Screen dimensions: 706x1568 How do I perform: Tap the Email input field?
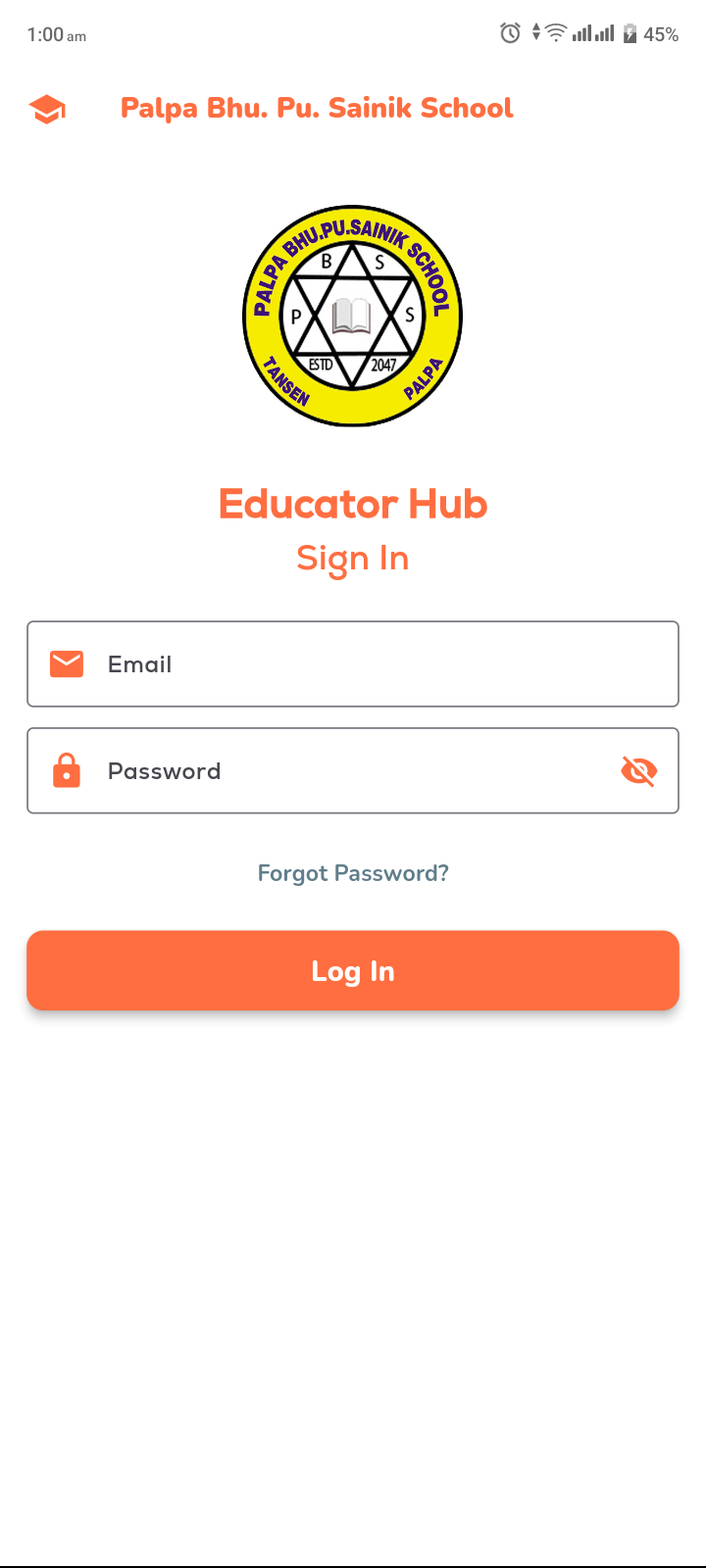pos(353,663)
